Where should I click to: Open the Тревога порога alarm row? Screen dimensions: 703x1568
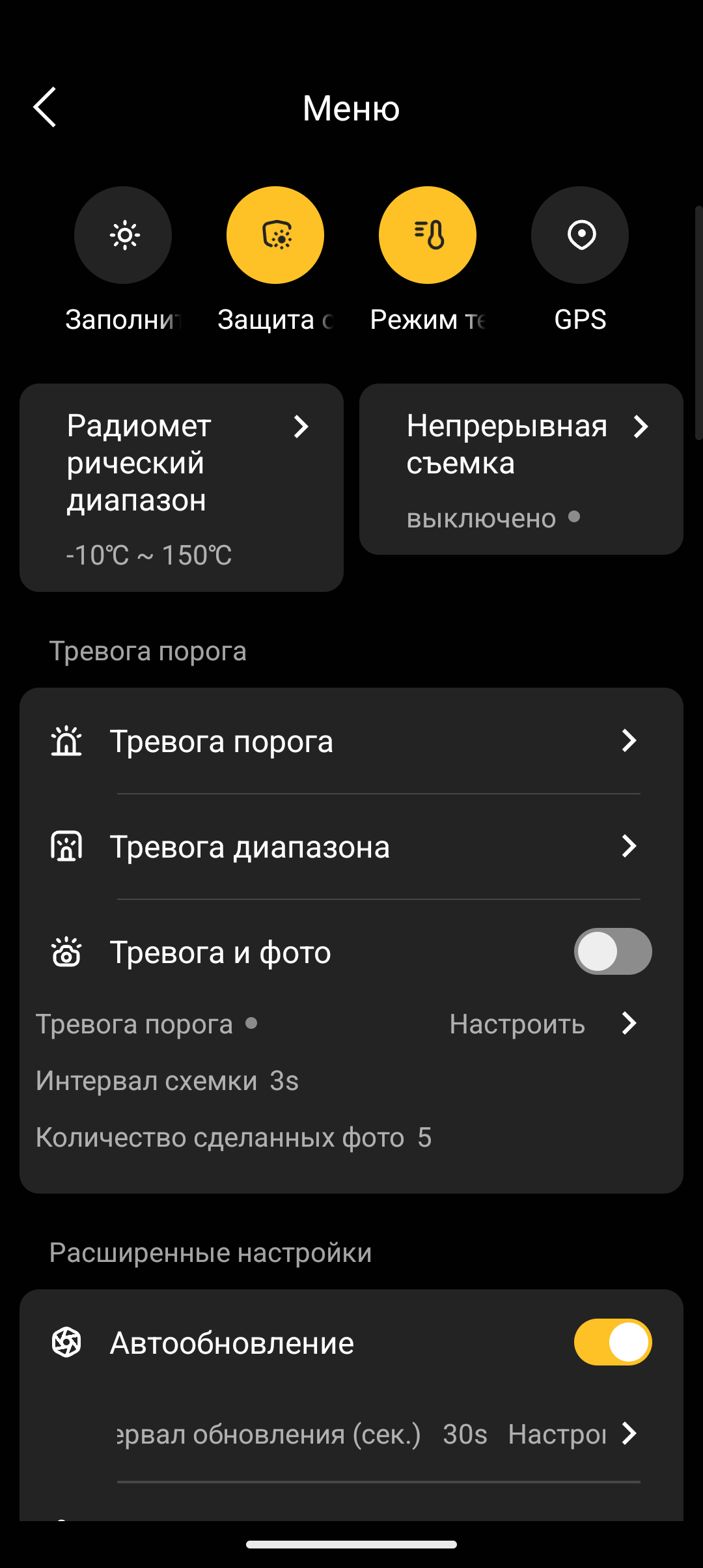[x=351, y=741]
